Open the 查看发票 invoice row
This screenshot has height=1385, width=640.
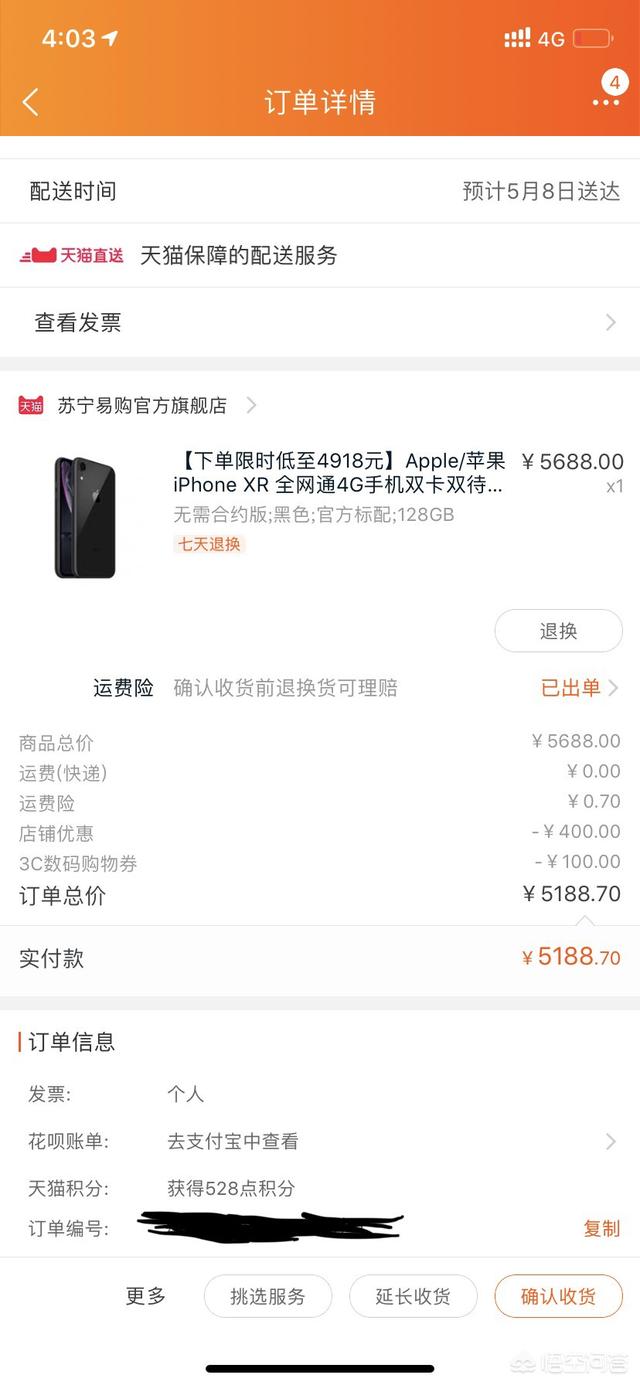pos(320,322)
